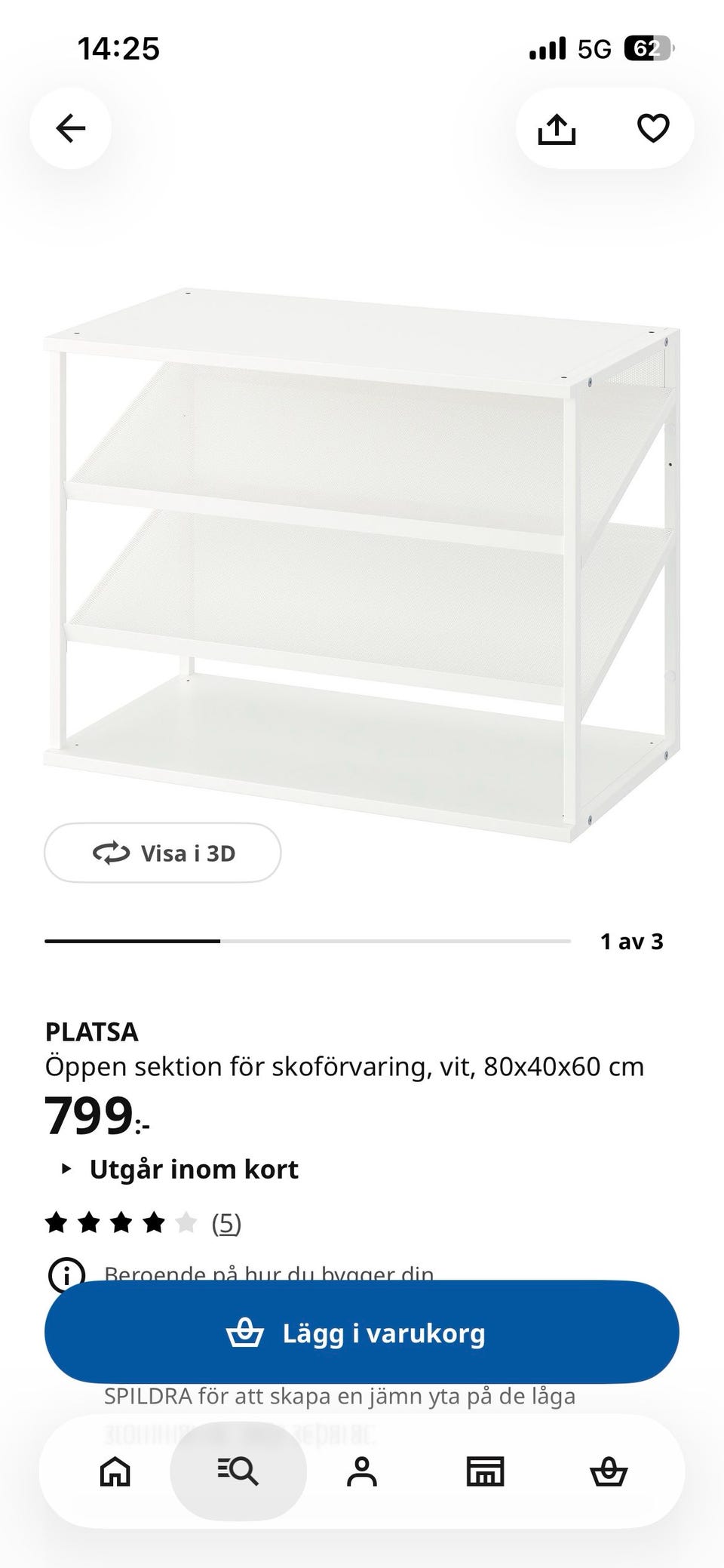Open the profile tab
The width and height of the screenshot is (724, 1568).
(362, 1471)
